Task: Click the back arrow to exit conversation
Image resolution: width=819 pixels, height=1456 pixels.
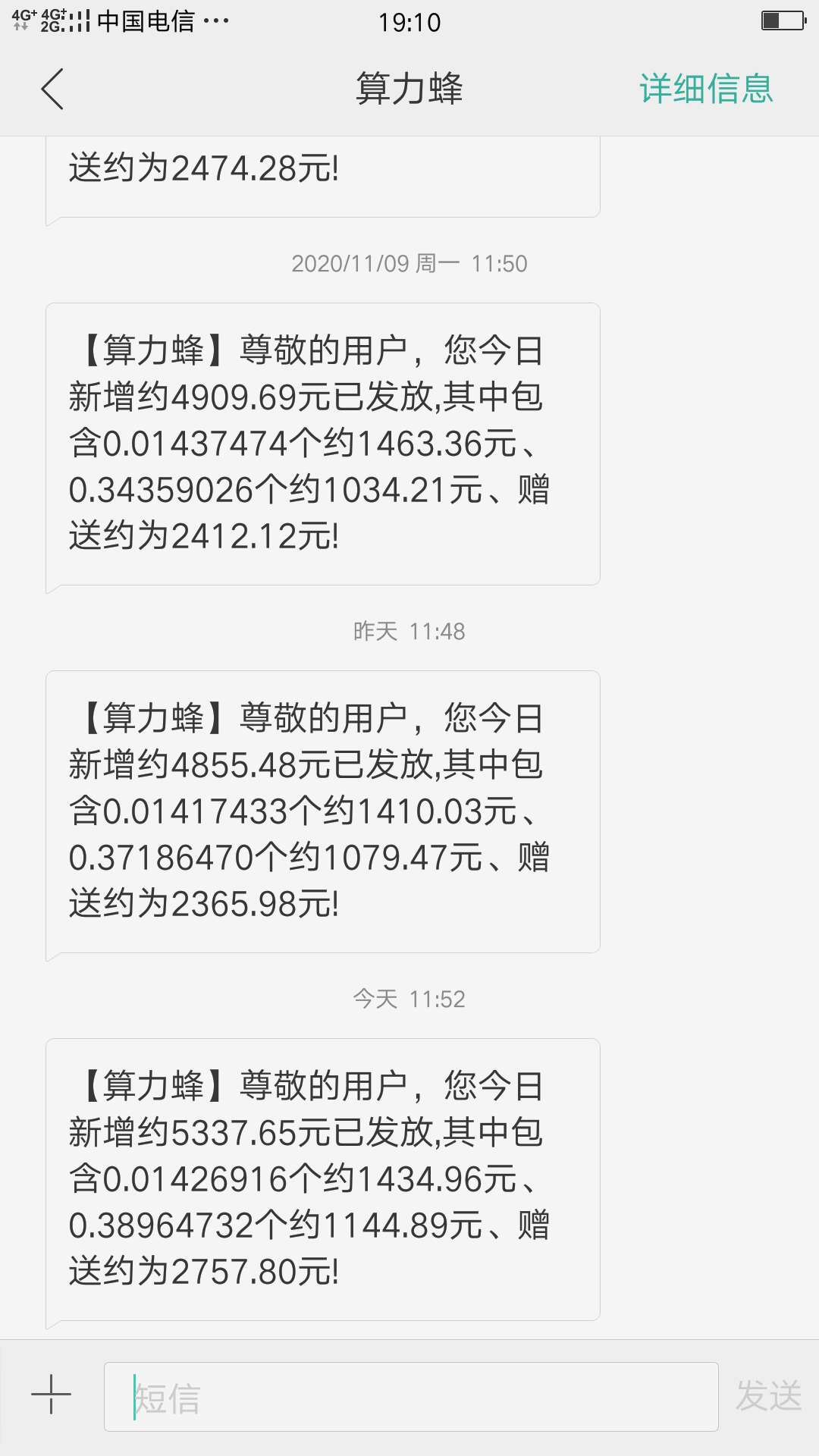Action: coord(52,89)
